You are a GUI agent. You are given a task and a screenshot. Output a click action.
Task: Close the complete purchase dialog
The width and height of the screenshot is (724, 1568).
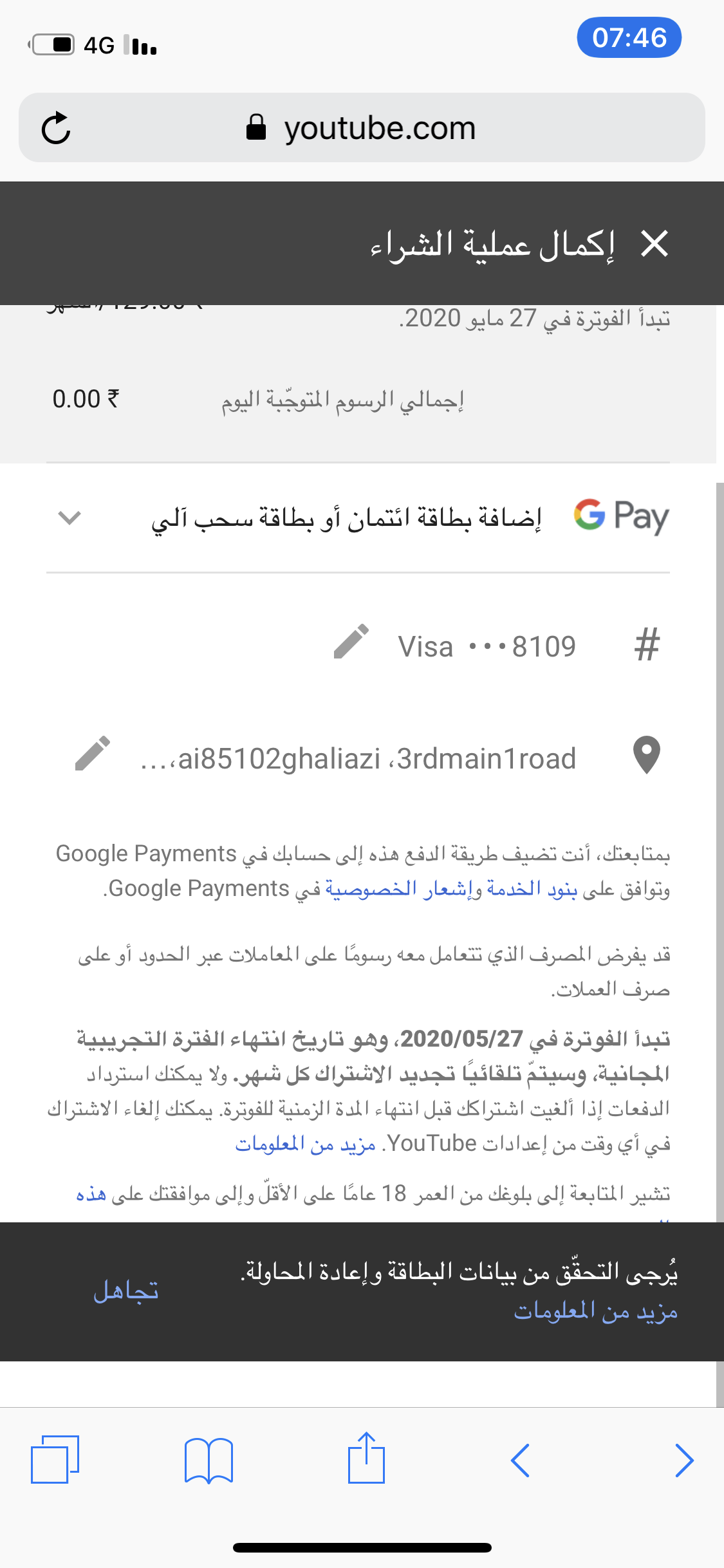point(654,244)
